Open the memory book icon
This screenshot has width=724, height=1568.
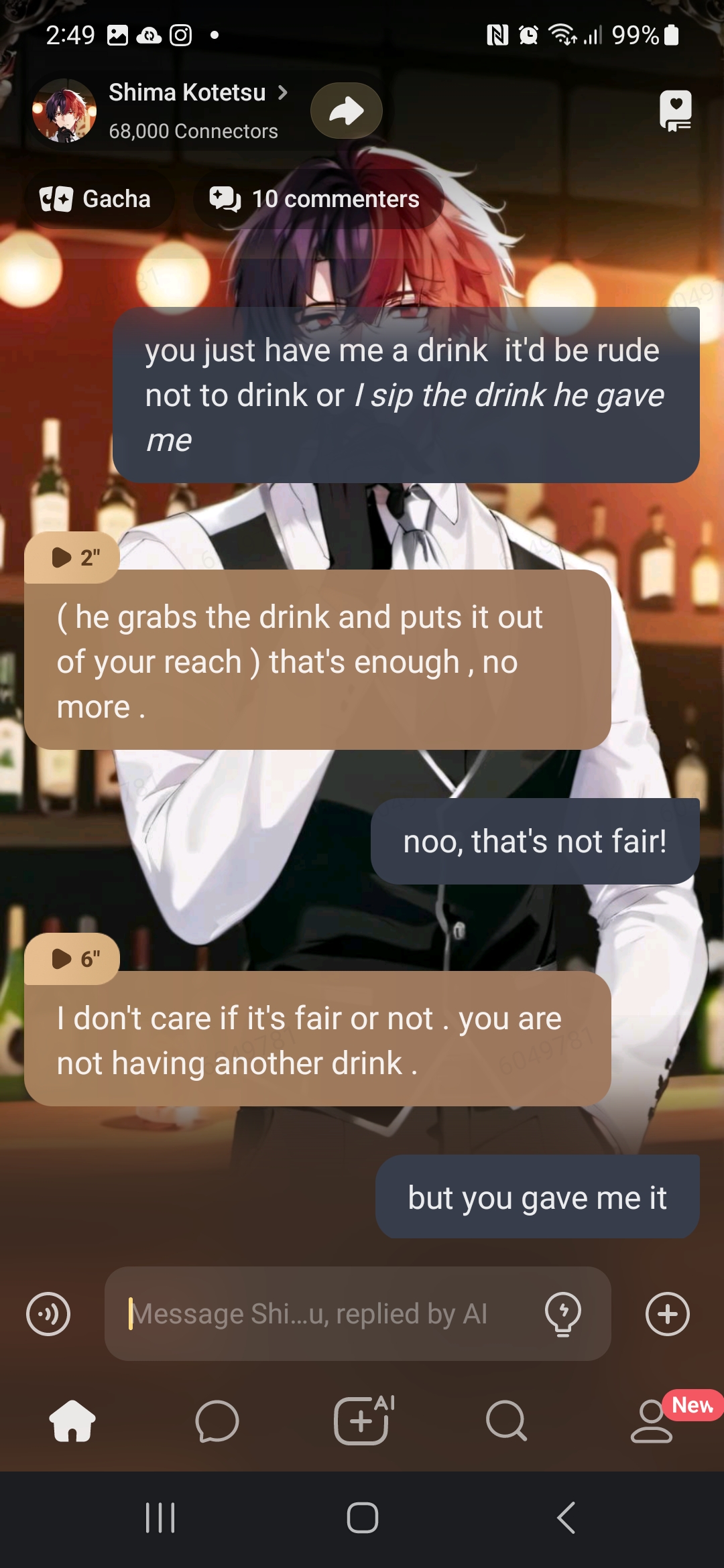coord(675,111)
